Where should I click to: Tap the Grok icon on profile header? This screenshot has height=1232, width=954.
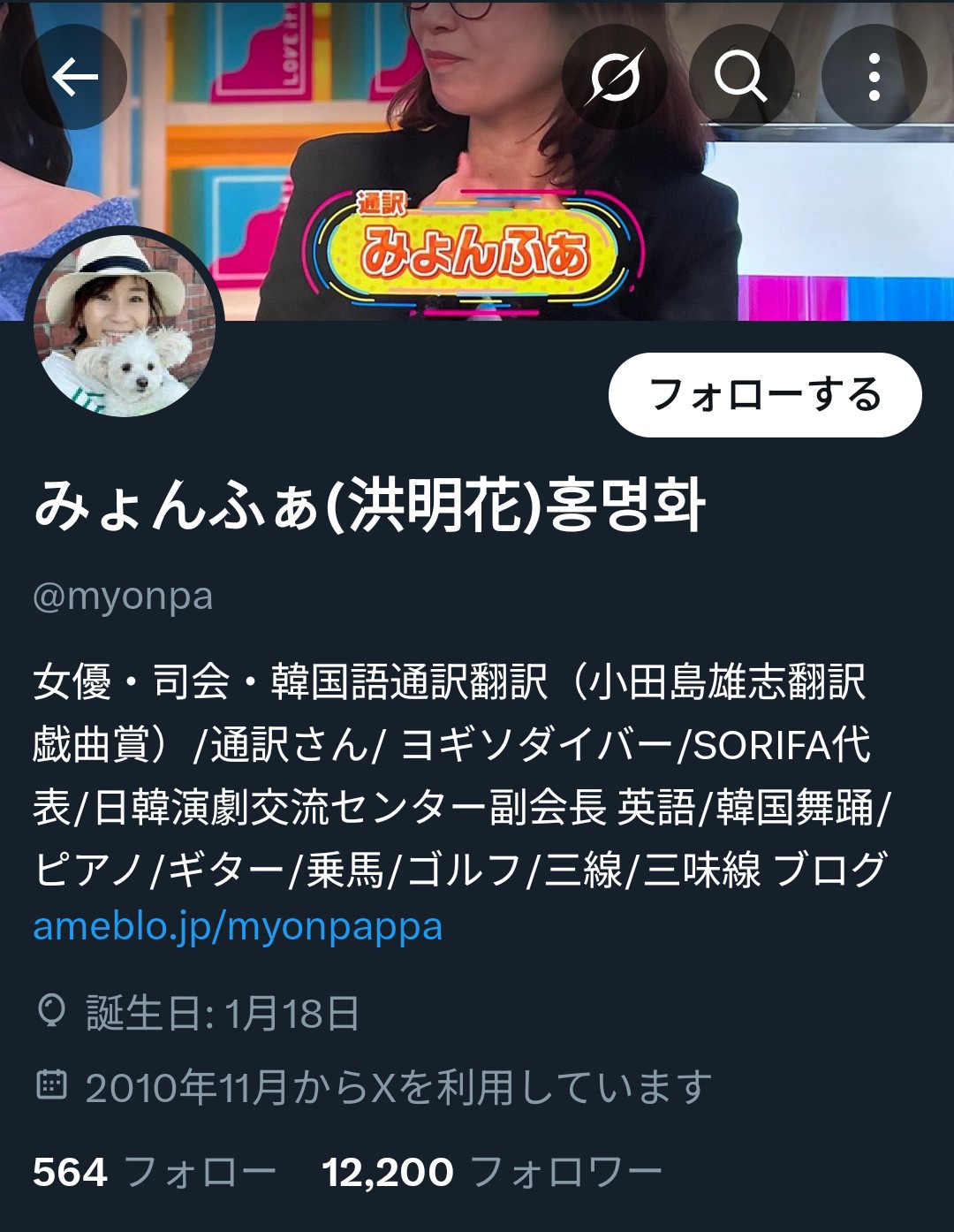pos(615,78)
